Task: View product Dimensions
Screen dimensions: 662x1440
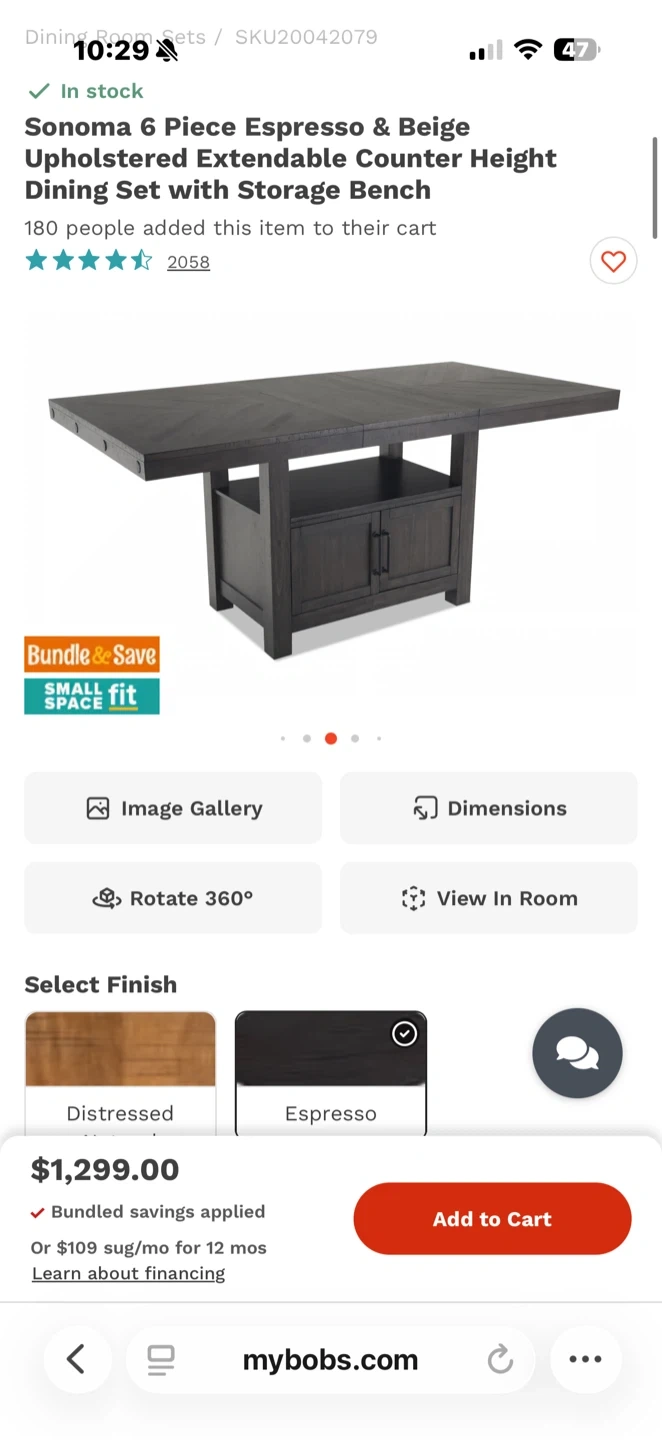Action: pyautogui.click(x=489, y=808)
